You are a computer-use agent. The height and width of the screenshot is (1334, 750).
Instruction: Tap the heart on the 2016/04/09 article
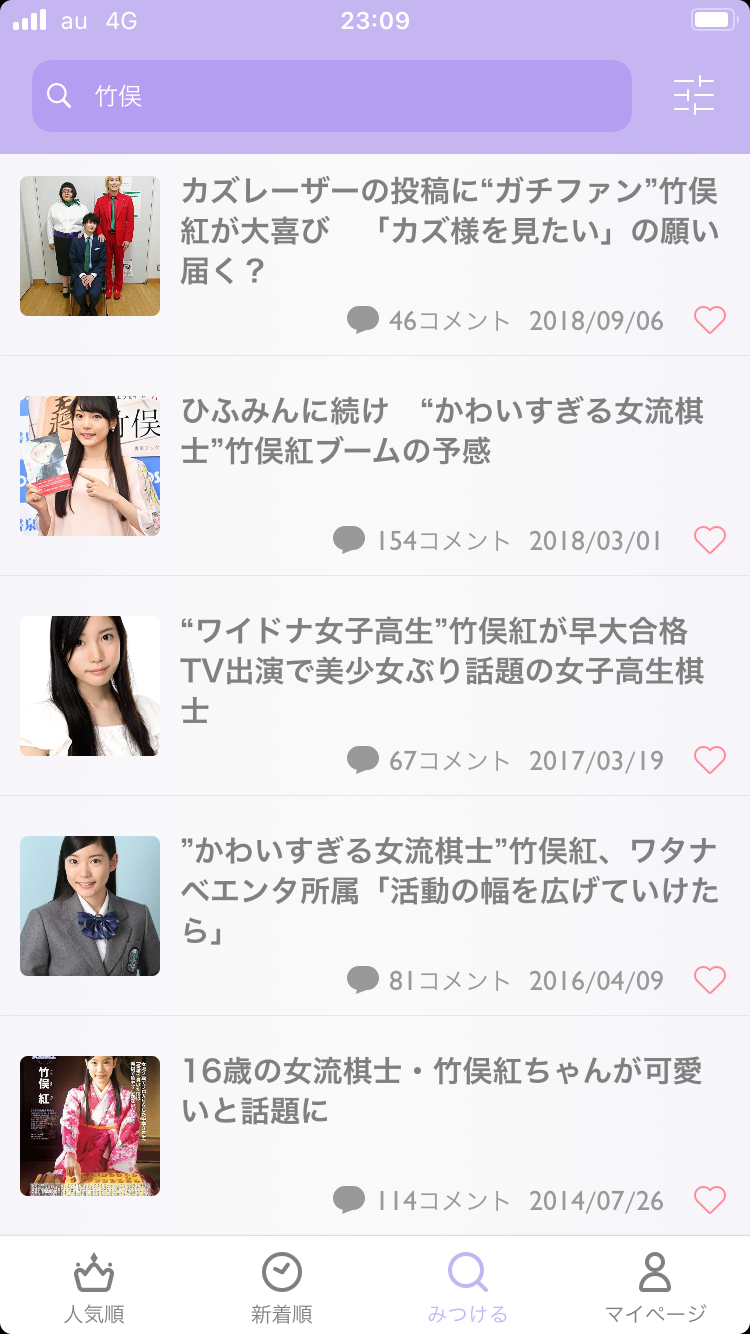pos(710,981)
